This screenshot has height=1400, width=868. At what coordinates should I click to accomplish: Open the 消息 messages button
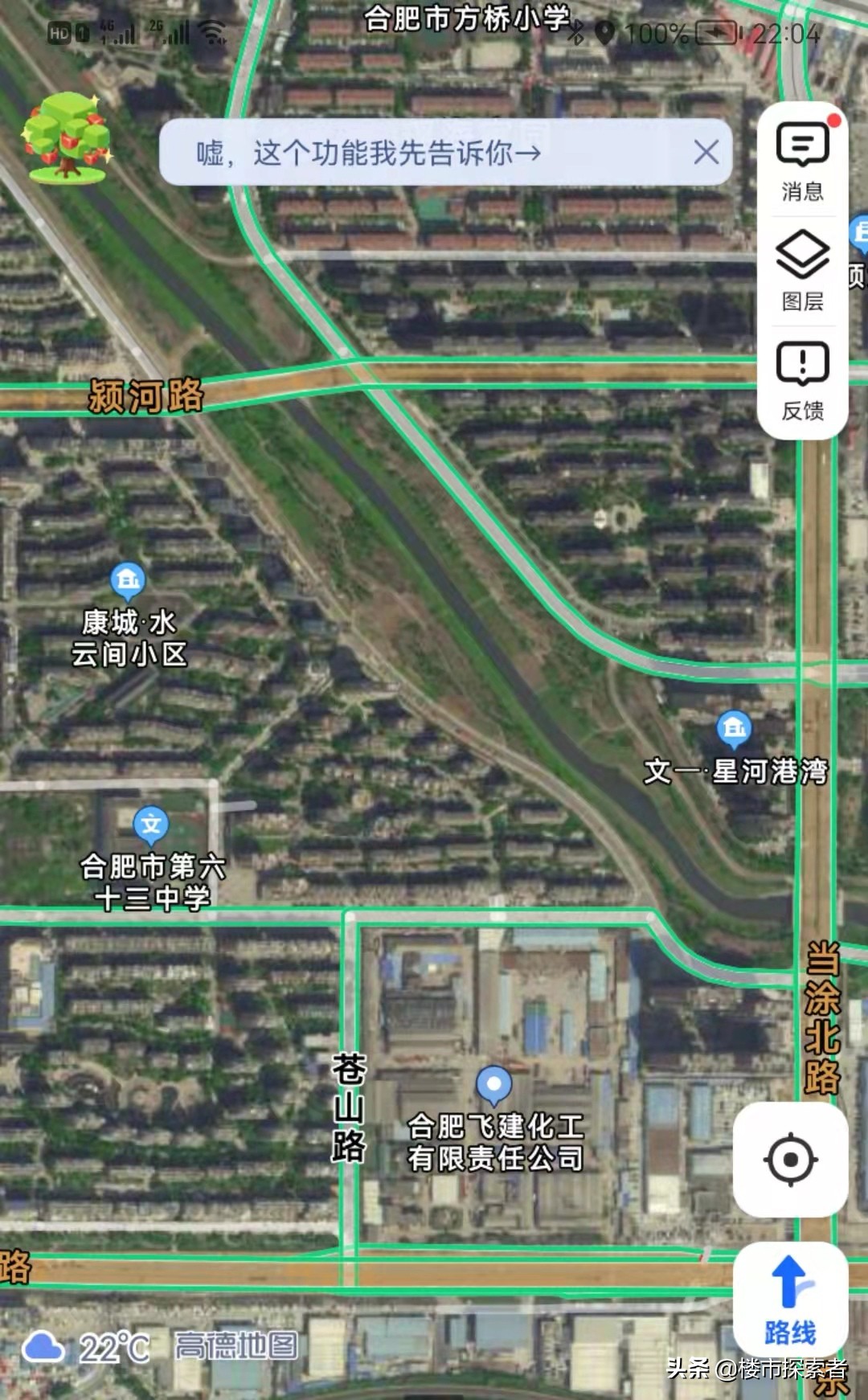[802, 161]
